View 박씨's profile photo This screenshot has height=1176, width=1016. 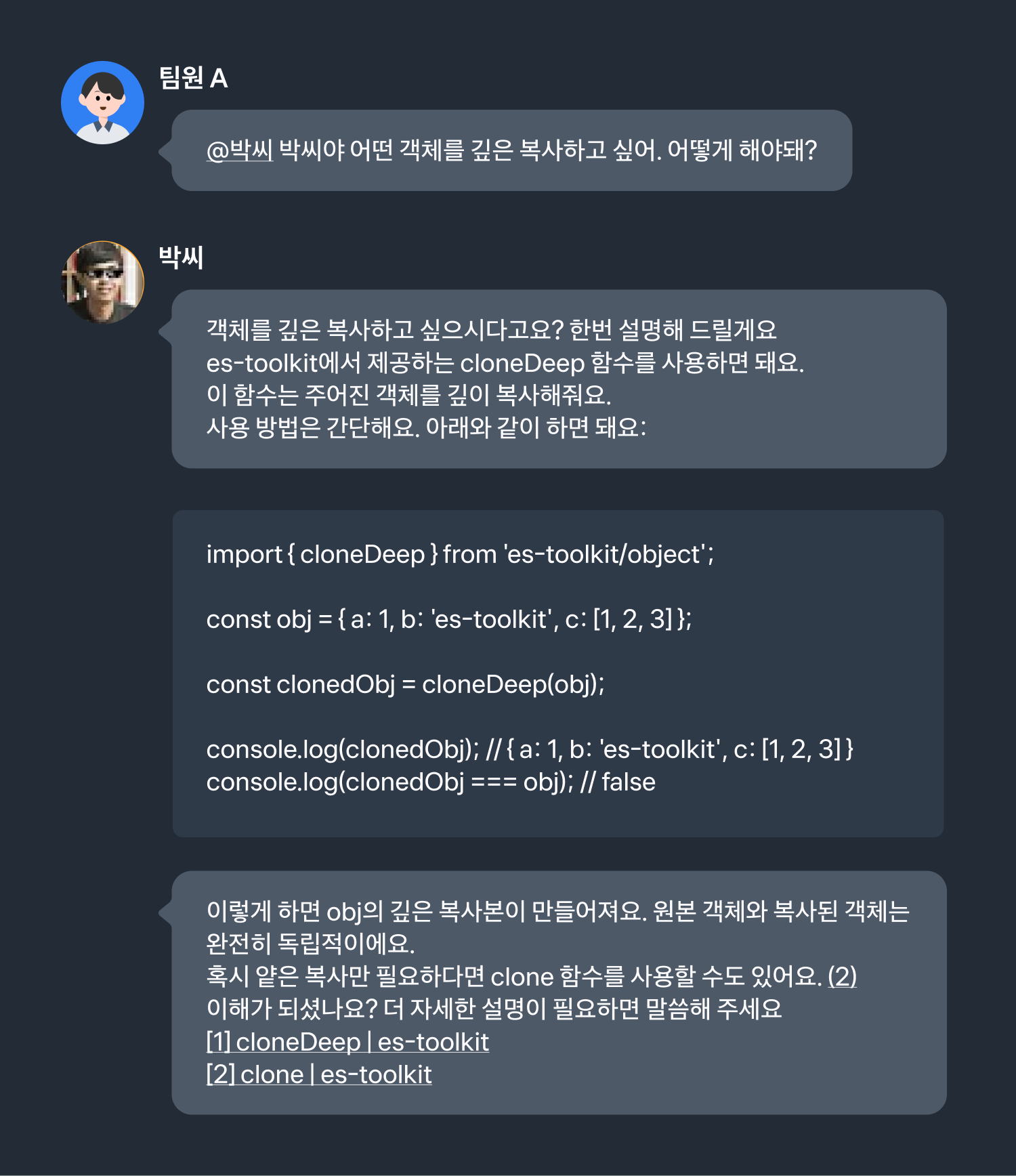point(102,282)
